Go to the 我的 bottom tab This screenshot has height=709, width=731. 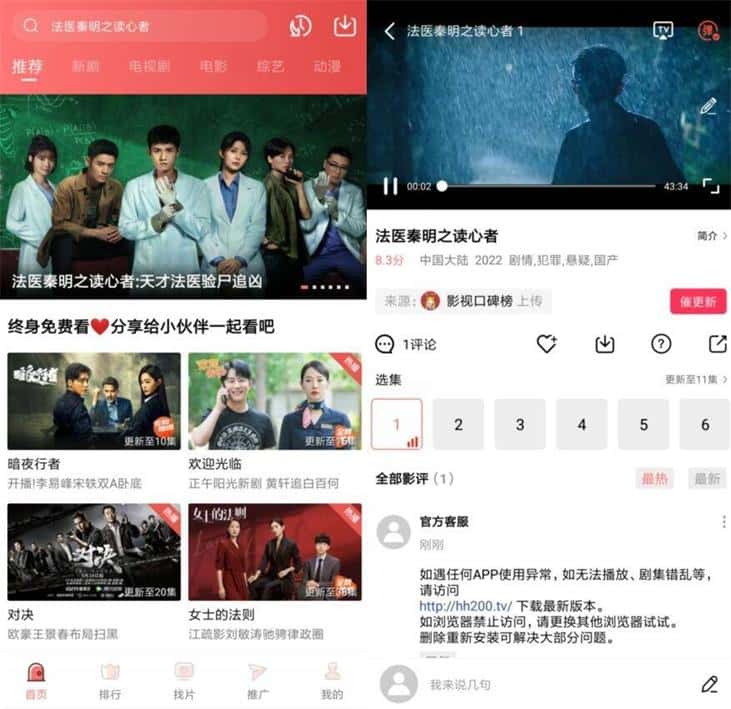332,680
